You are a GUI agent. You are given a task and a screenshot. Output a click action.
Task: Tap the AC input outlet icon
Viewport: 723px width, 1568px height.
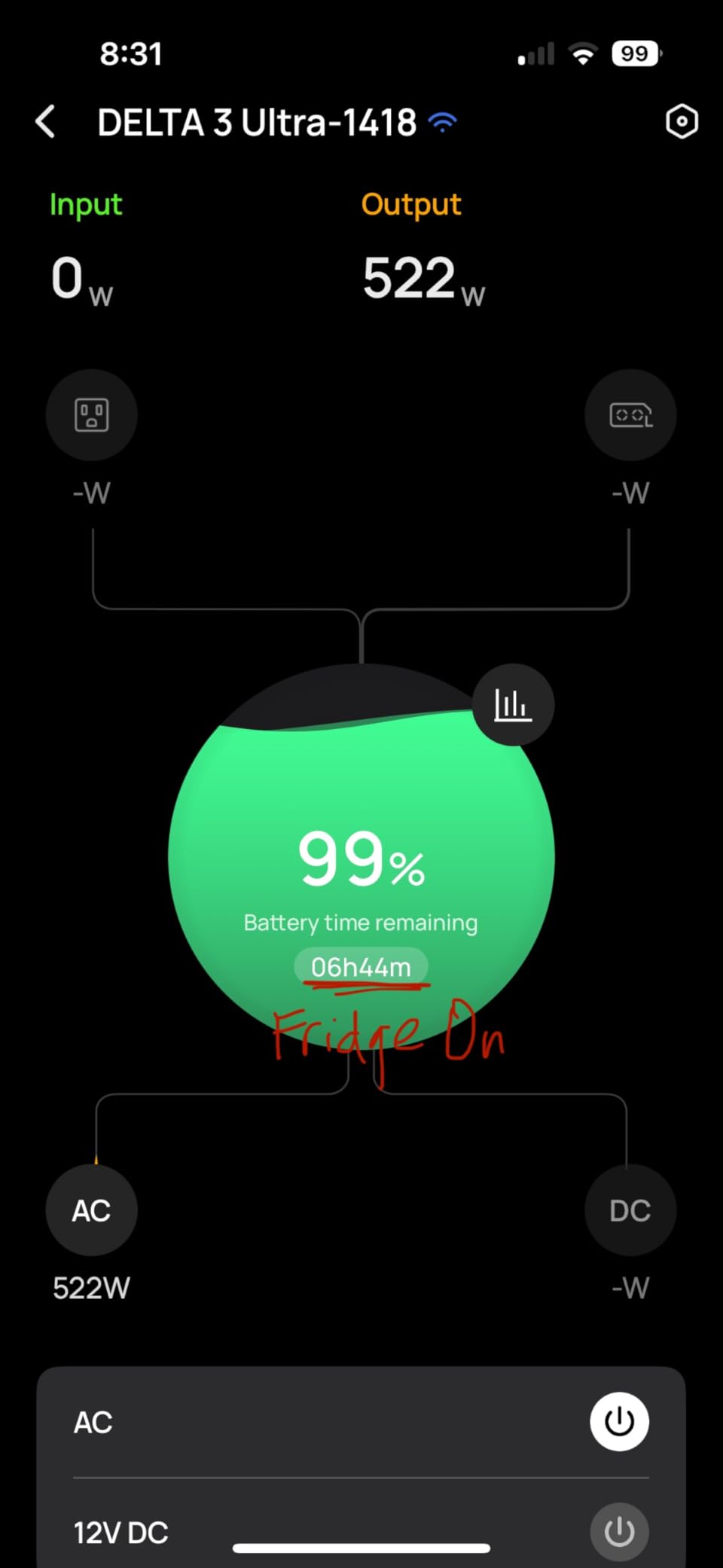tap(92, 415)
